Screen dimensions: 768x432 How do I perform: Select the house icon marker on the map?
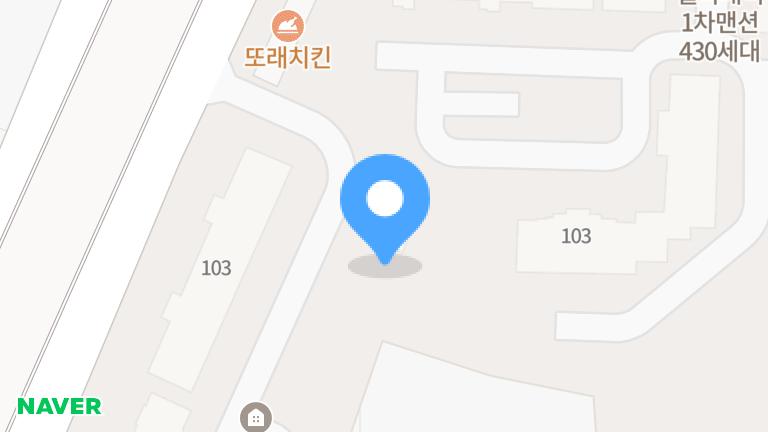pyautogui.click(x=256, y=417)
